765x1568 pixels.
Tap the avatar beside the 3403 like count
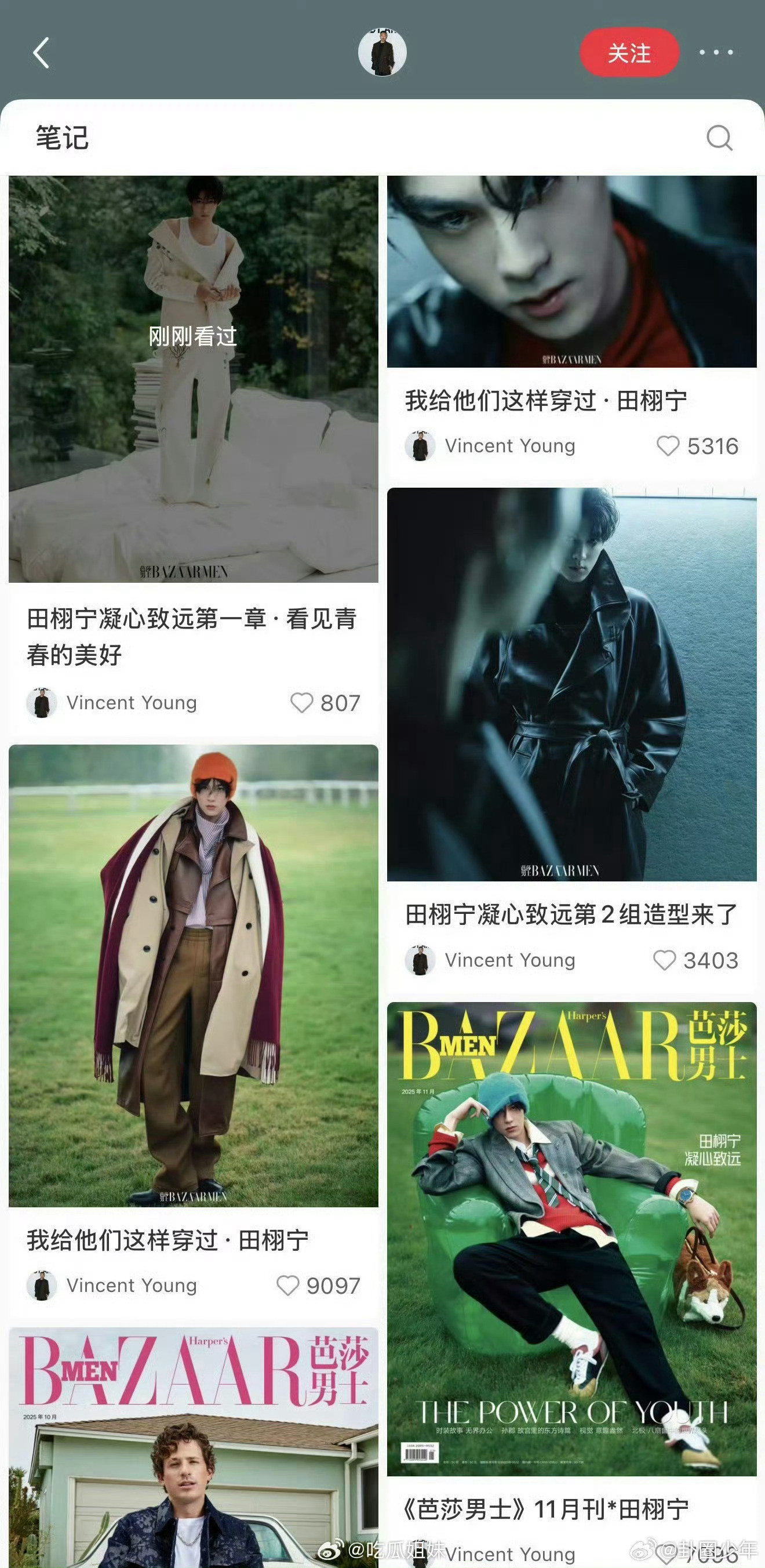click(x=420, y=960)
